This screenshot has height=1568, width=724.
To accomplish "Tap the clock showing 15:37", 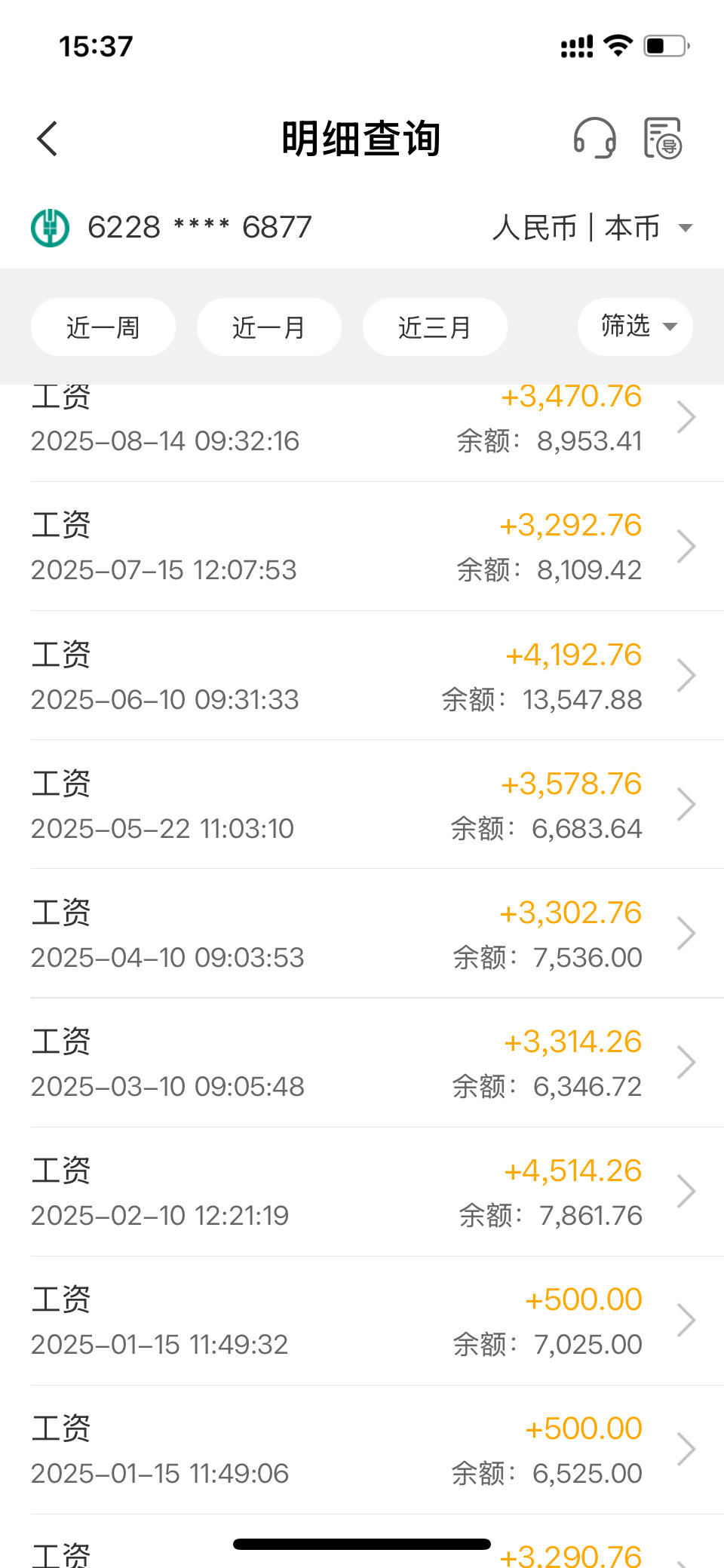I will [94, 45].
